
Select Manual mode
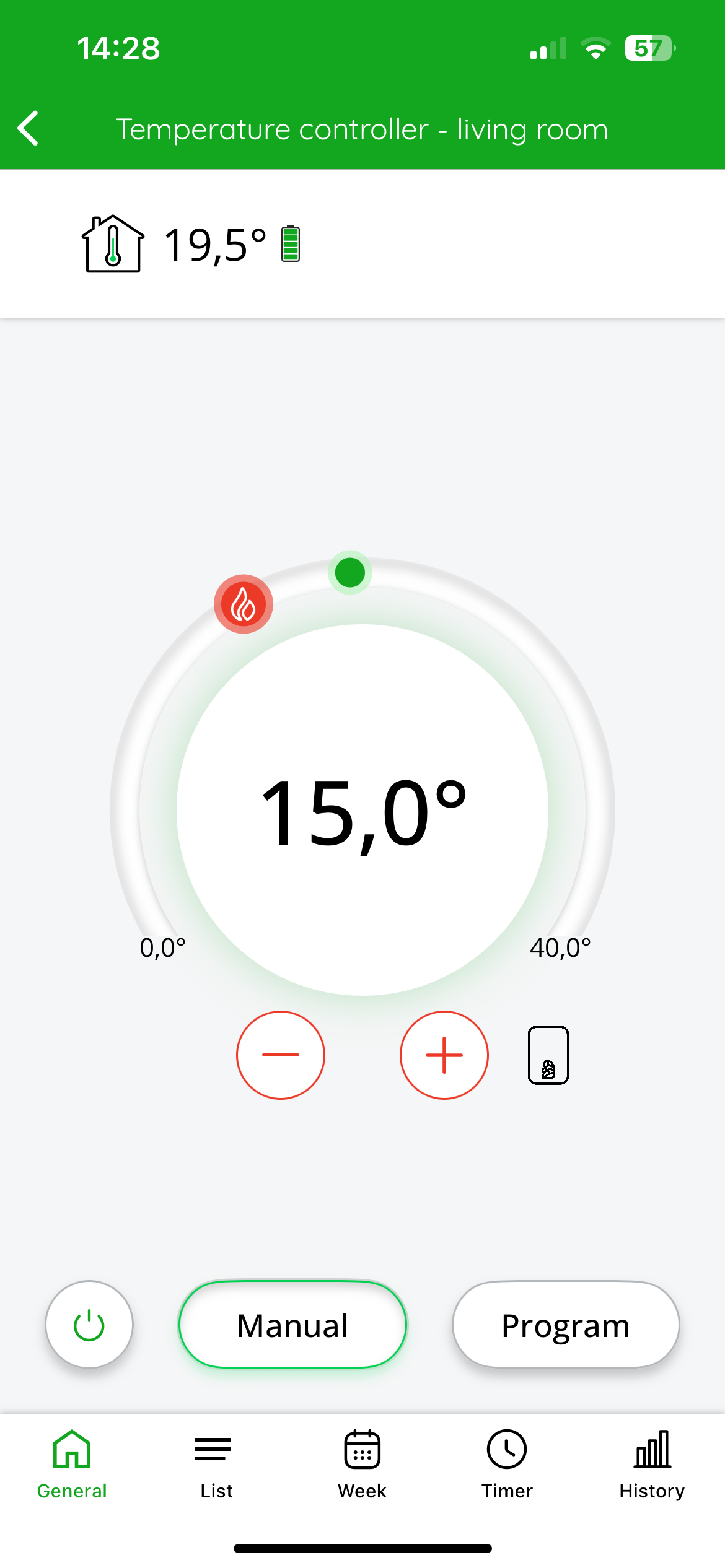click(x=292, y=1325)
